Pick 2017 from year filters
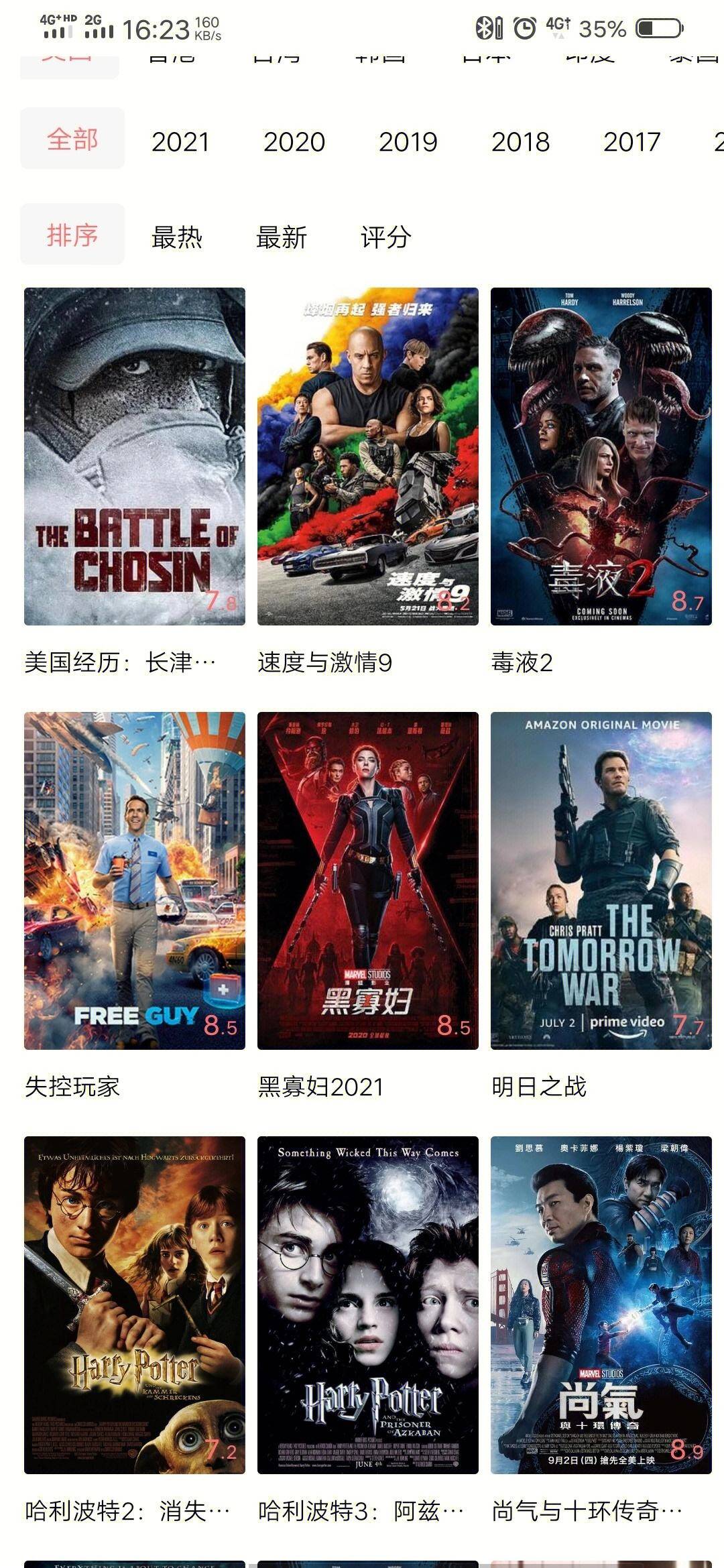 pos(631,141)
